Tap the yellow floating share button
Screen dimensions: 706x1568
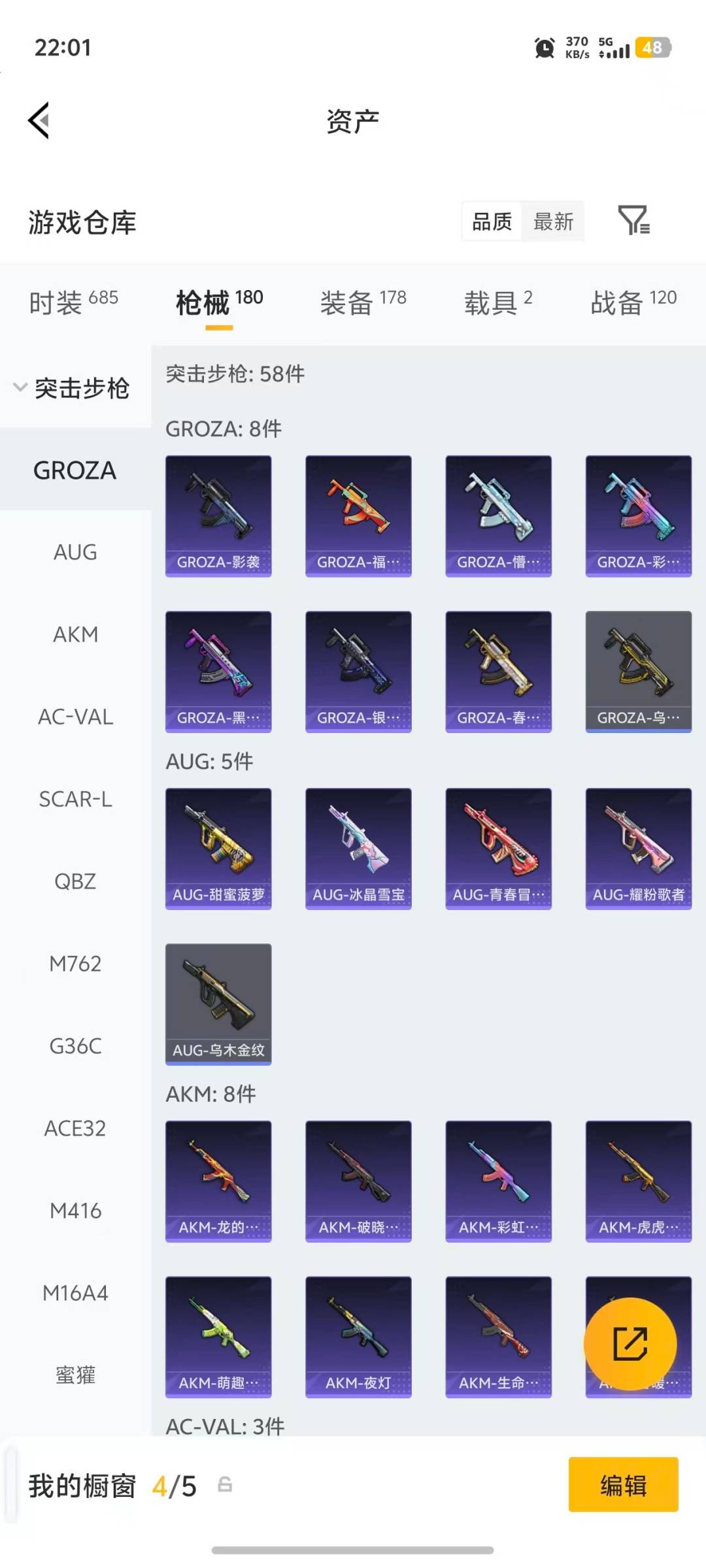click(630, 1344)
